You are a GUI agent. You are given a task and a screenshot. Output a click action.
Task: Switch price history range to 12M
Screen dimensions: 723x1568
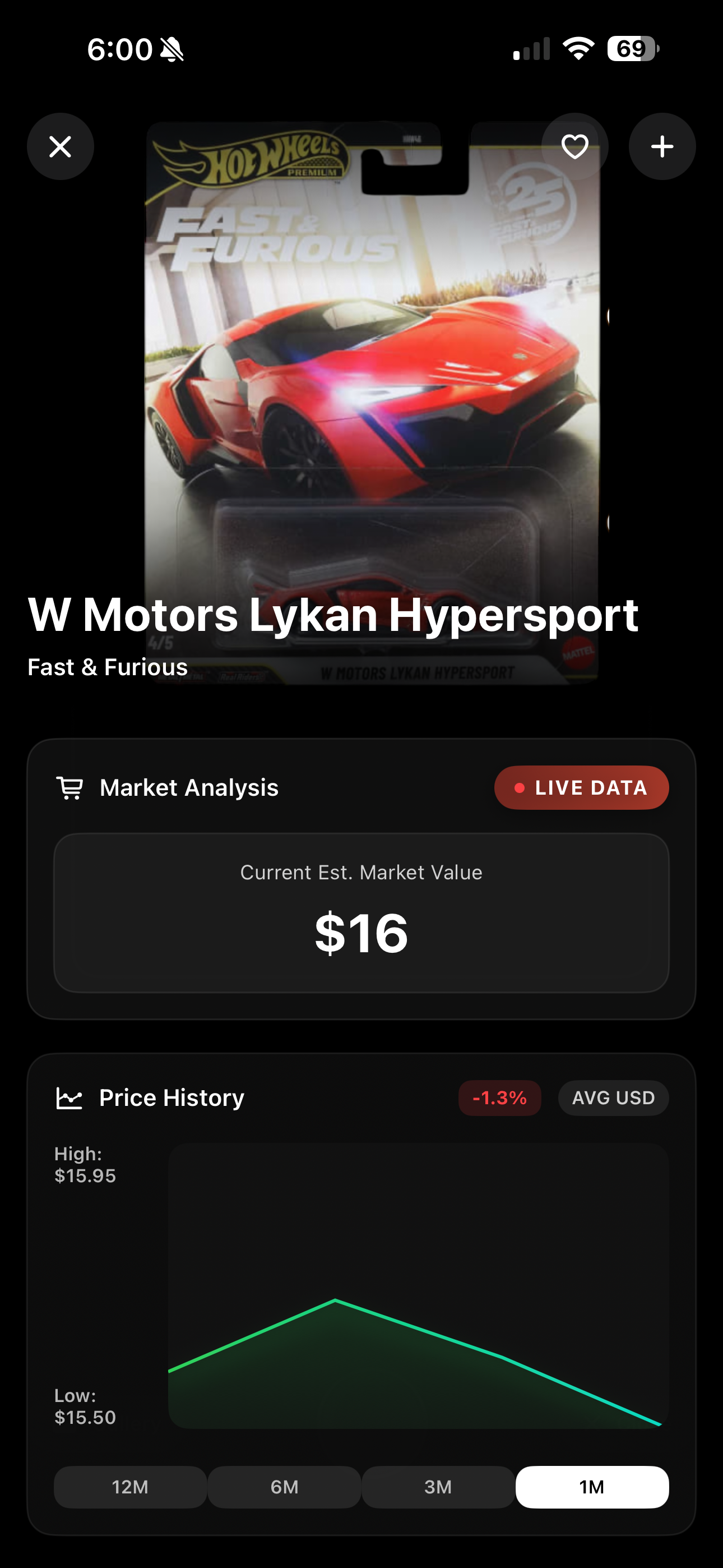click(129, 1487)
